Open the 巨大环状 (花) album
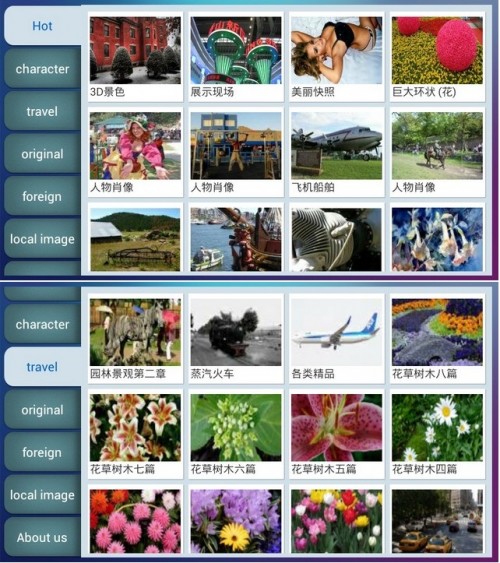500x563 pixels. (x=437, y=57)
